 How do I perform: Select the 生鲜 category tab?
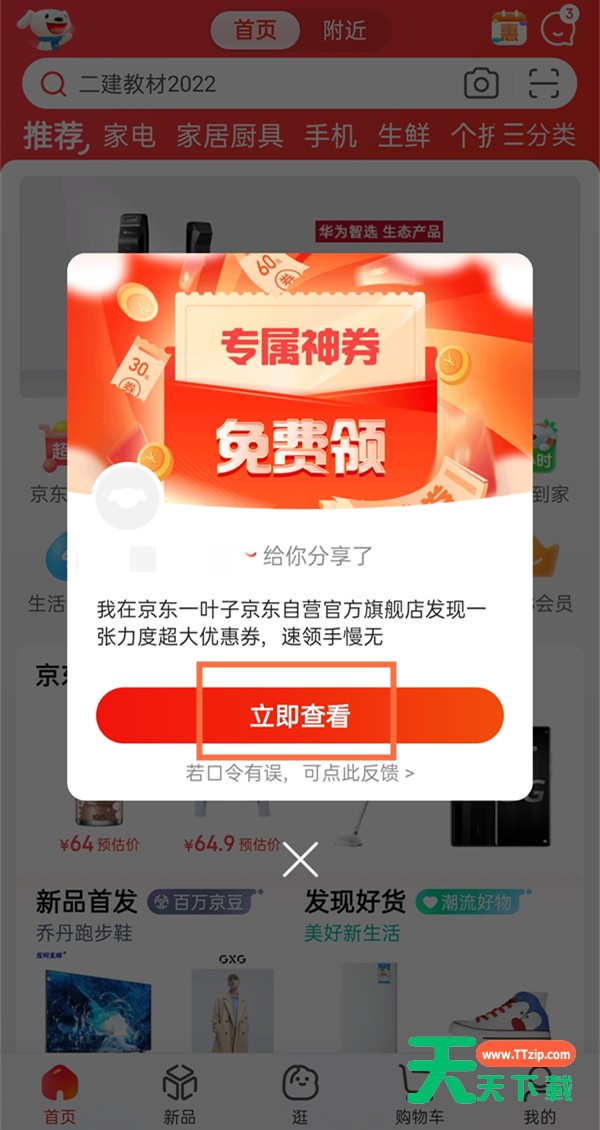(404, 135)
